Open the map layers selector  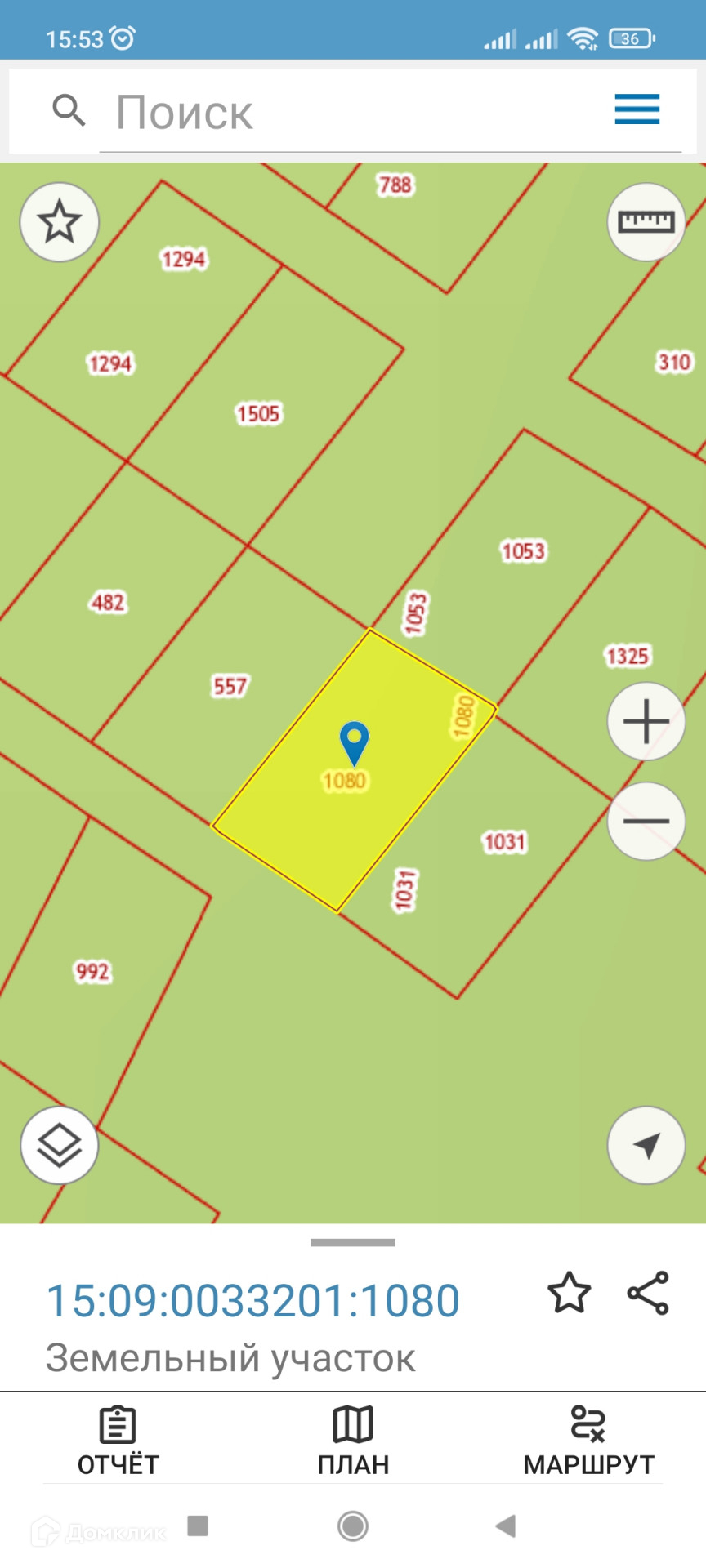coord(60,1145)
